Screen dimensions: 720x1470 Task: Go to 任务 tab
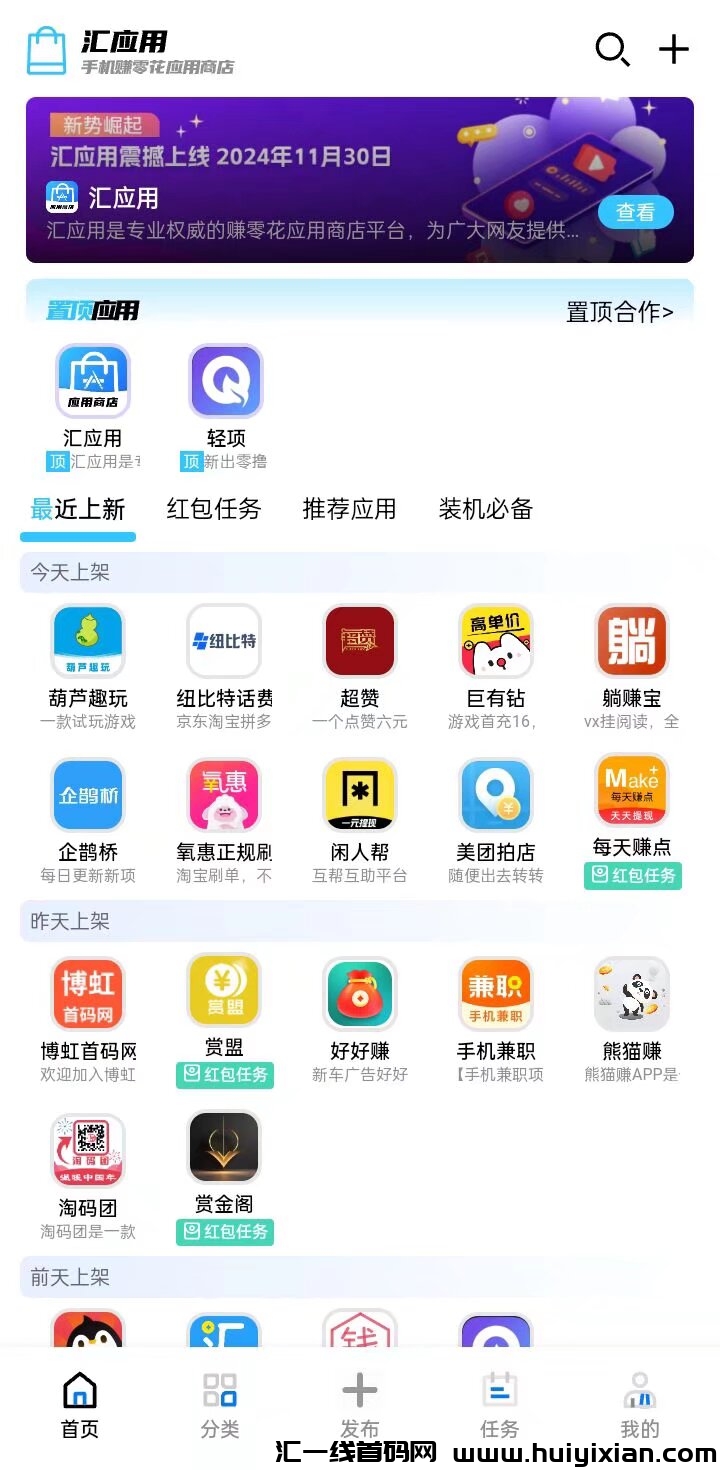[499, 1404]
